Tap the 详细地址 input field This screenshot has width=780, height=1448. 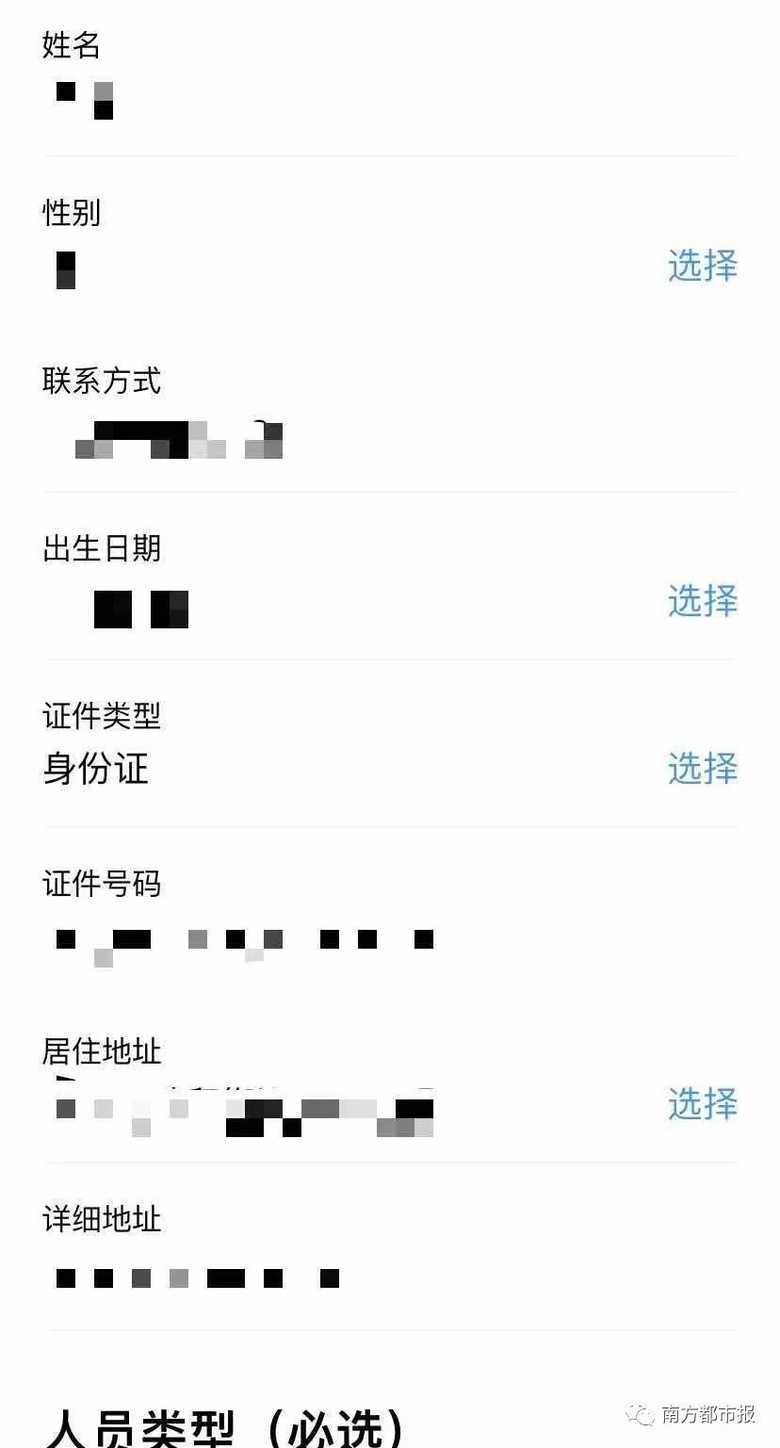click(x=300, y=1278)
